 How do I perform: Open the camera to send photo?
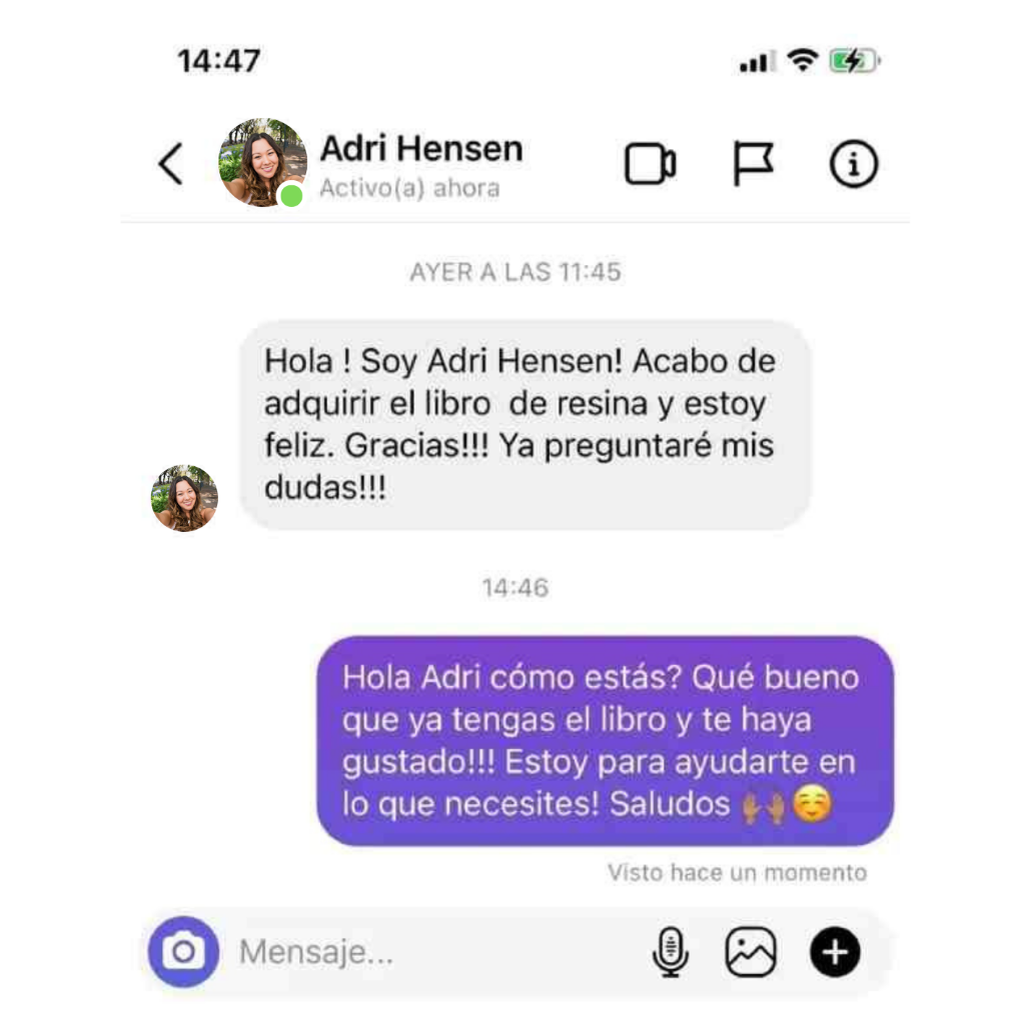(183, 951)
